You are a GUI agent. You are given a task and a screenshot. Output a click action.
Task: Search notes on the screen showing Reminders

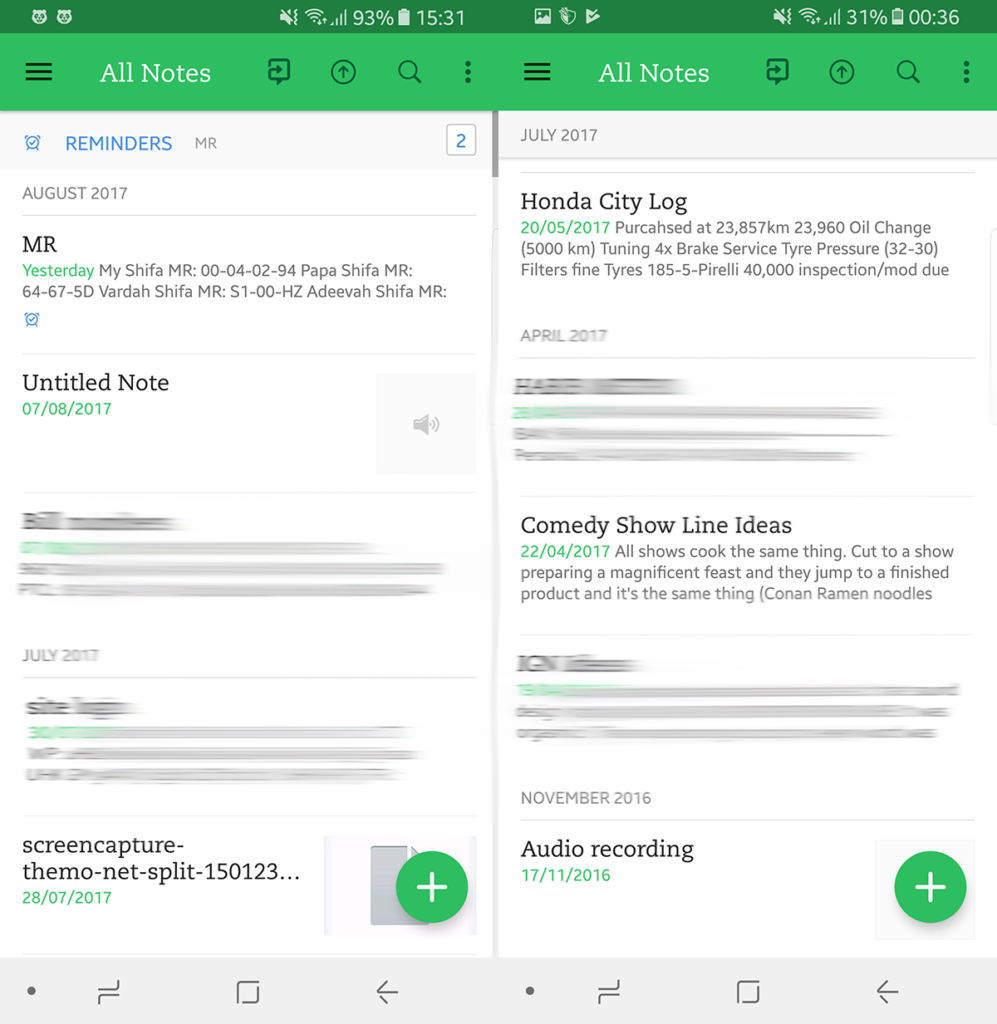409,72
